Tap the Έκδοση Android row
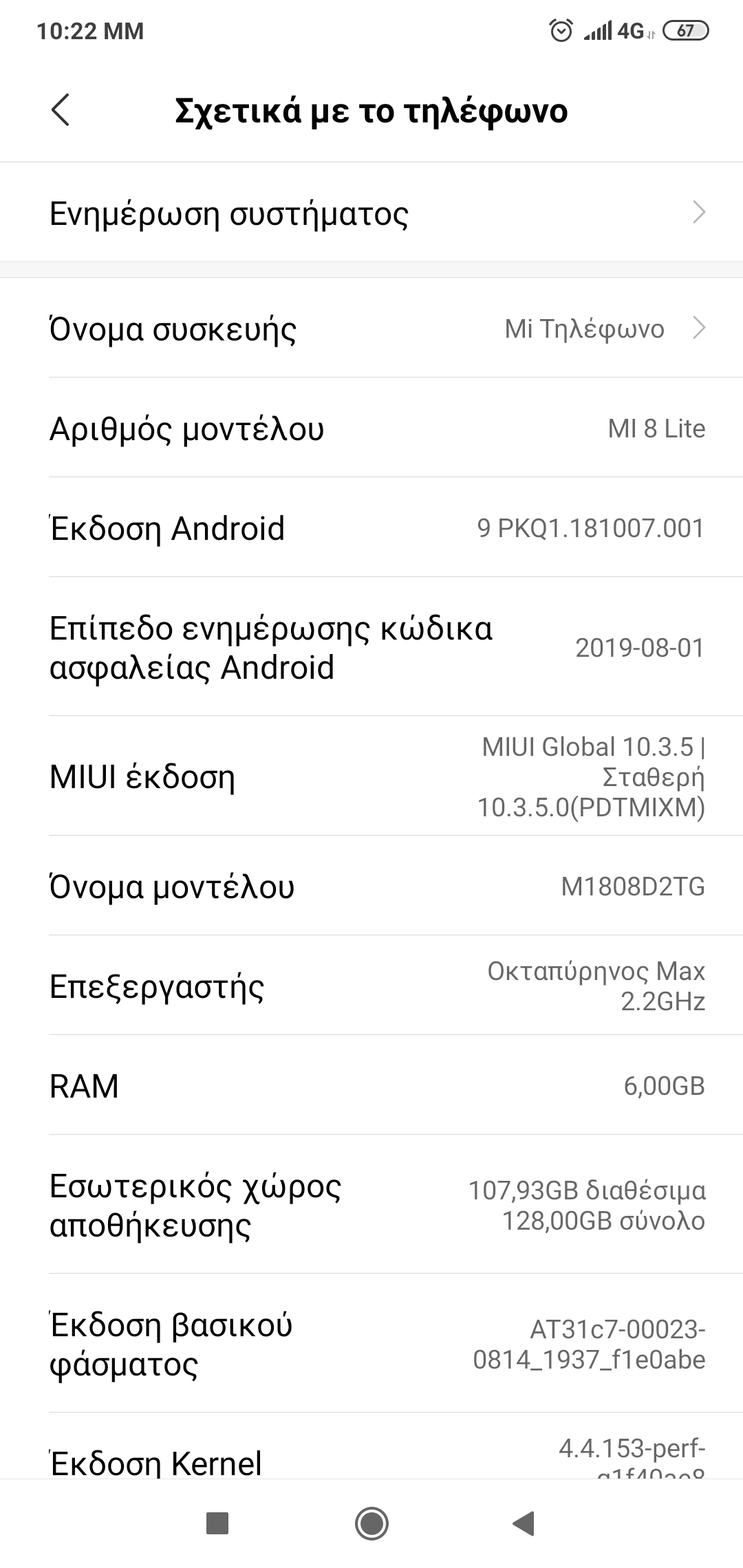Screen dimensions: 743x1568 [x=371, y=528]
